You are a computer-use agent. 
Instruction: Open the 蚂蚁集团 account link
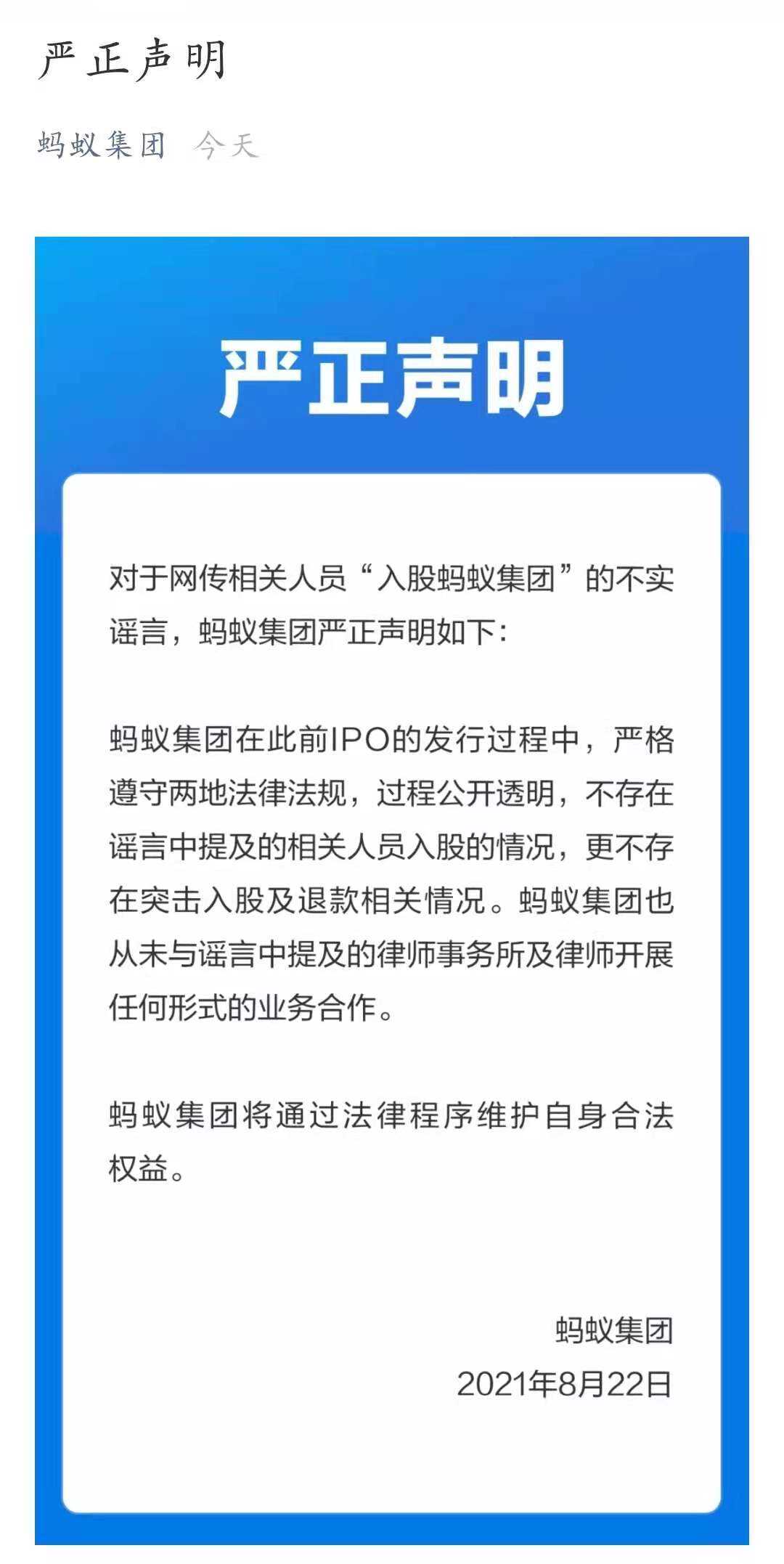click(102, 145)
